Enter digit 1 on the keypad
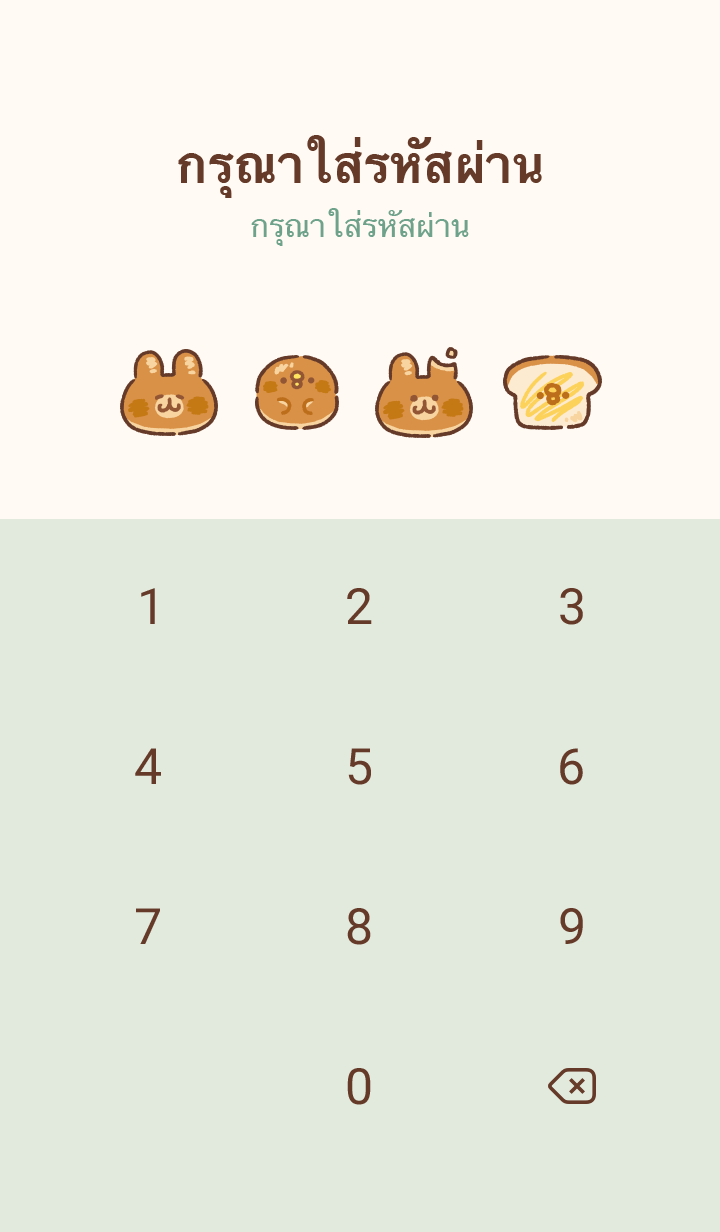Image resolution: width=720 pixels, height=1232 pixels. click(149, 607)
